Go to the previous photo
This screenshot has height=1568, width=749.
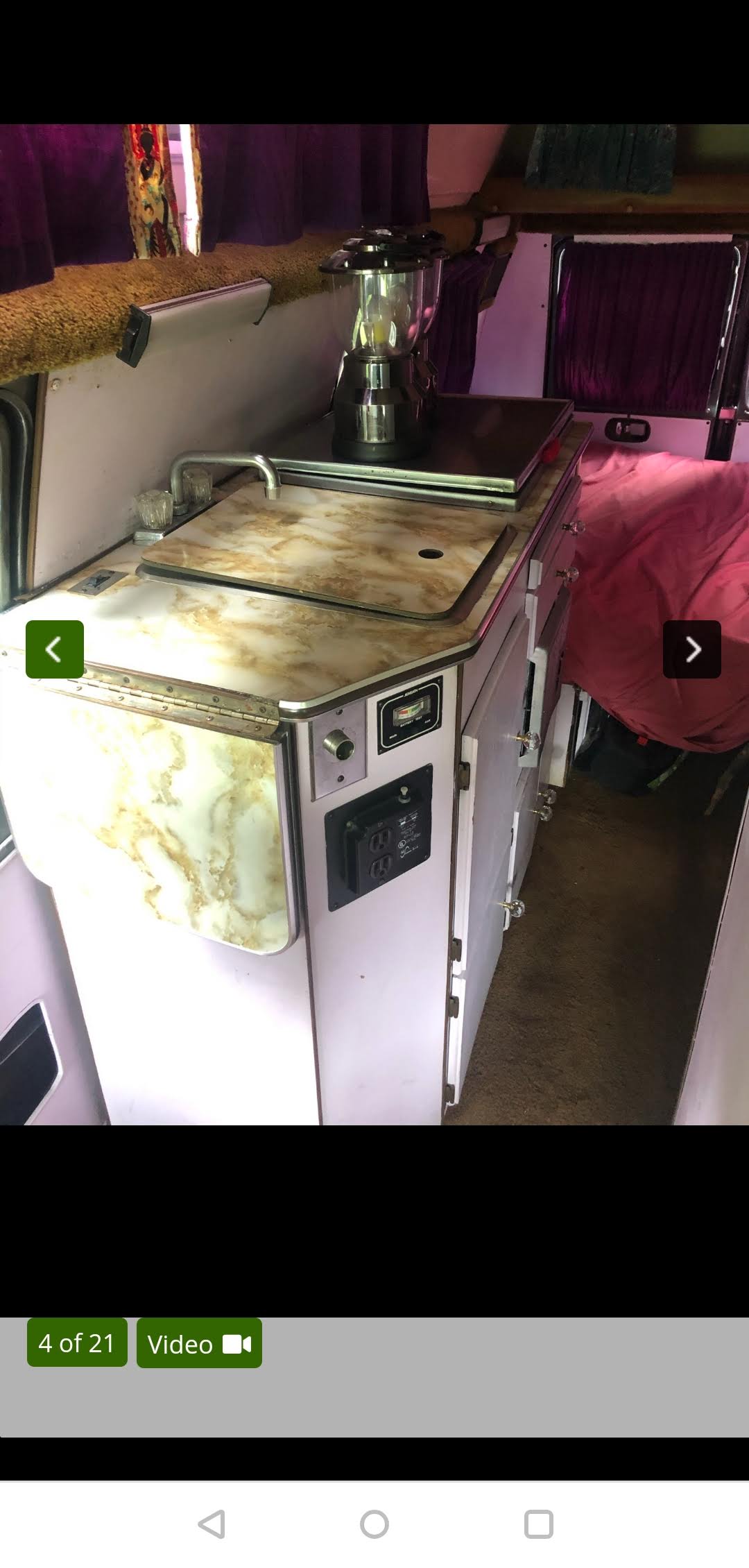55,649
